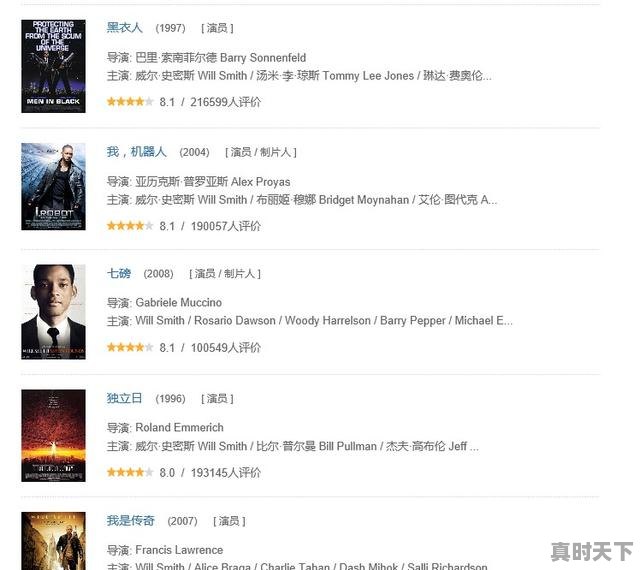
Task: Open the 七磅 movie link
Action: tap(119, 273)
